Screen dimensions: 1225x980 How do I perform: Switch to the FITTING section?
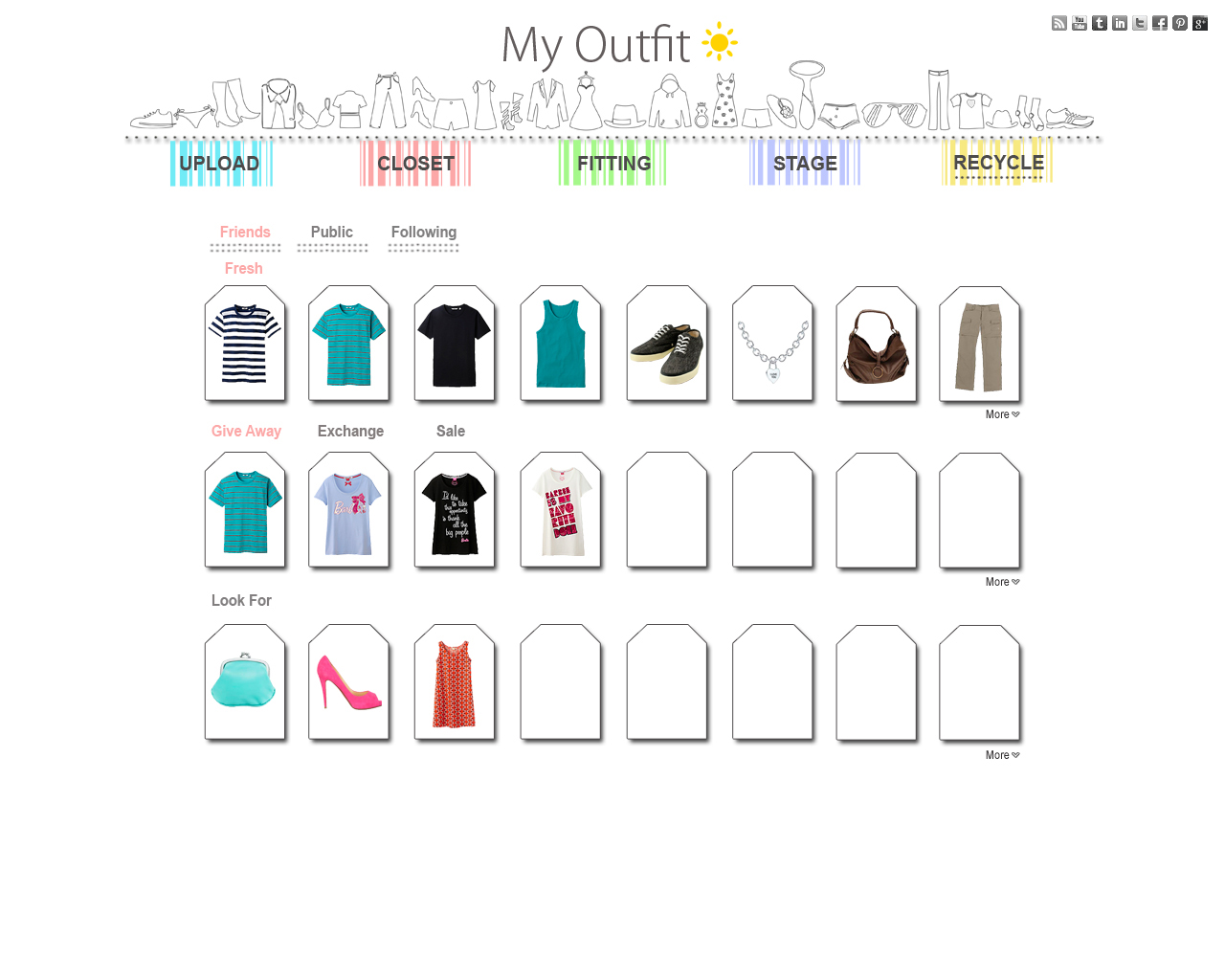point(613,163)
